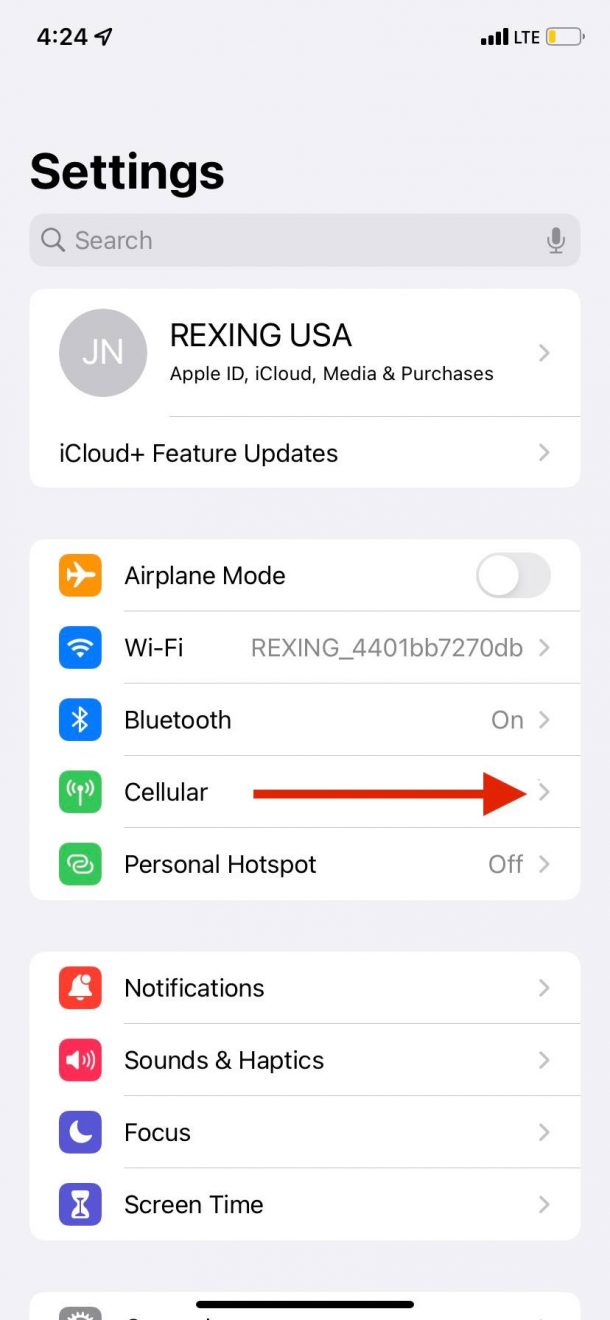Toggle Airplane Mode on
The height and width of the screenshot is (1320, 610).
pos(513,576)
